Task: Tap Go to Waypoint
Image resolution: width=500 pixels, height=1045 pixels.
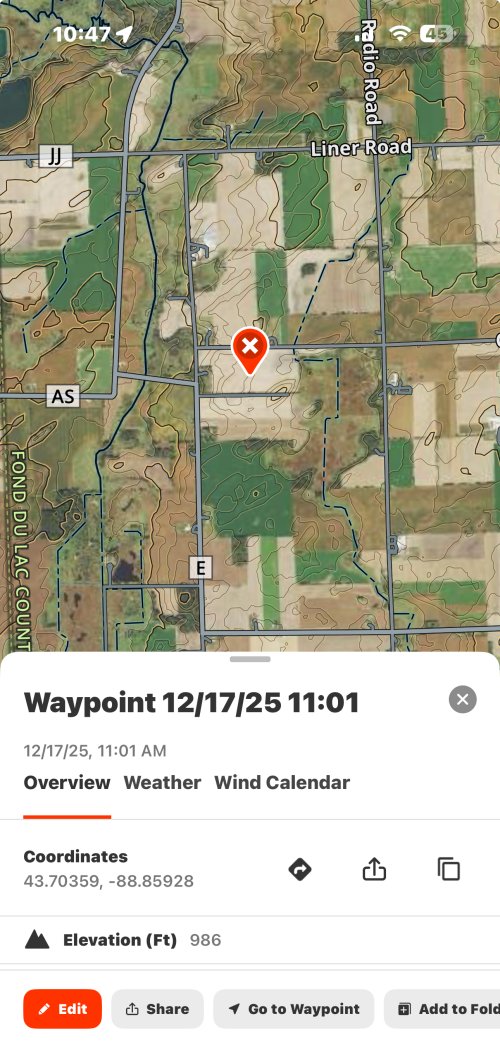Action: [x=294, y=1009]
